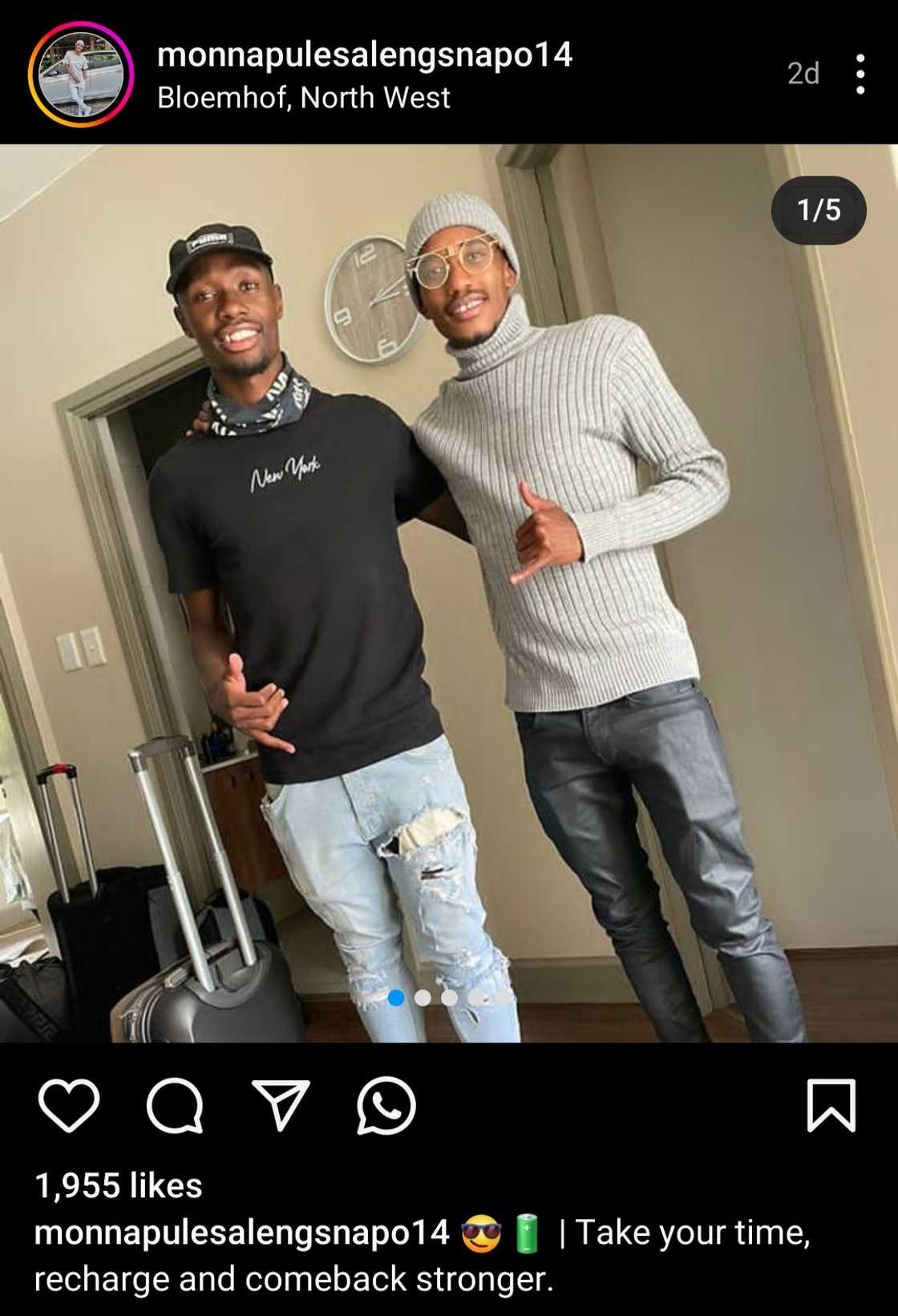Open monnapulesalengsnapo14 profile from post header
Image resolution: width=898 pixels, height=1316 pixels.
(364, 55)
